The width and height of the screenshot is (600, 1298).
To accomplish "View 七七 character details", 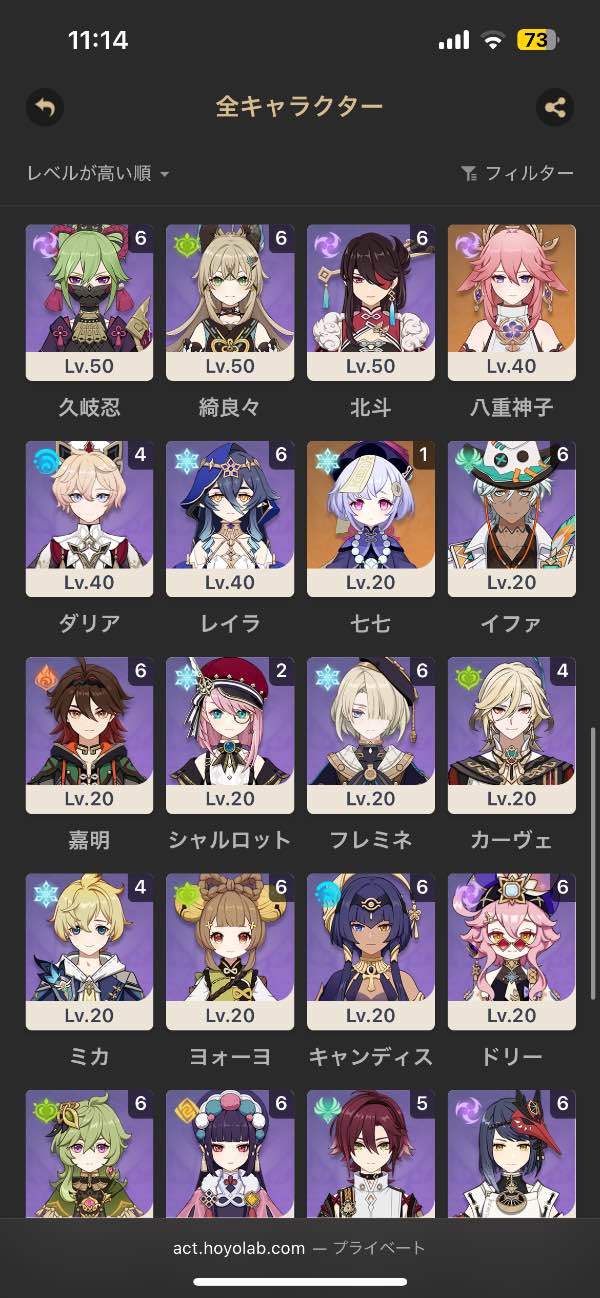I will tap(371, 518).
